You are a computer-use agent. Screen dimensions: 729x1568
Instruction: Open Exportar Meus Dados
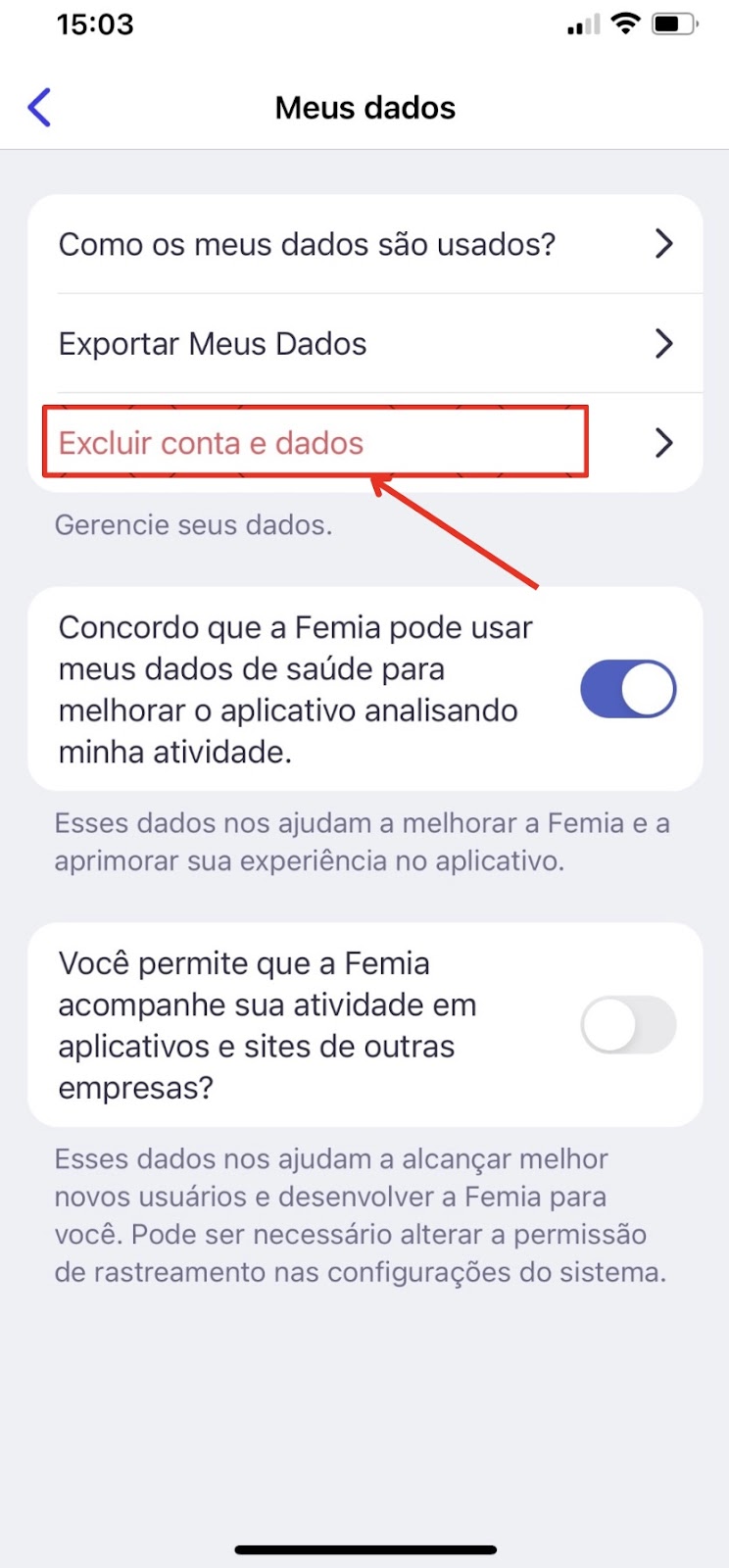click(x=365, y=343)
